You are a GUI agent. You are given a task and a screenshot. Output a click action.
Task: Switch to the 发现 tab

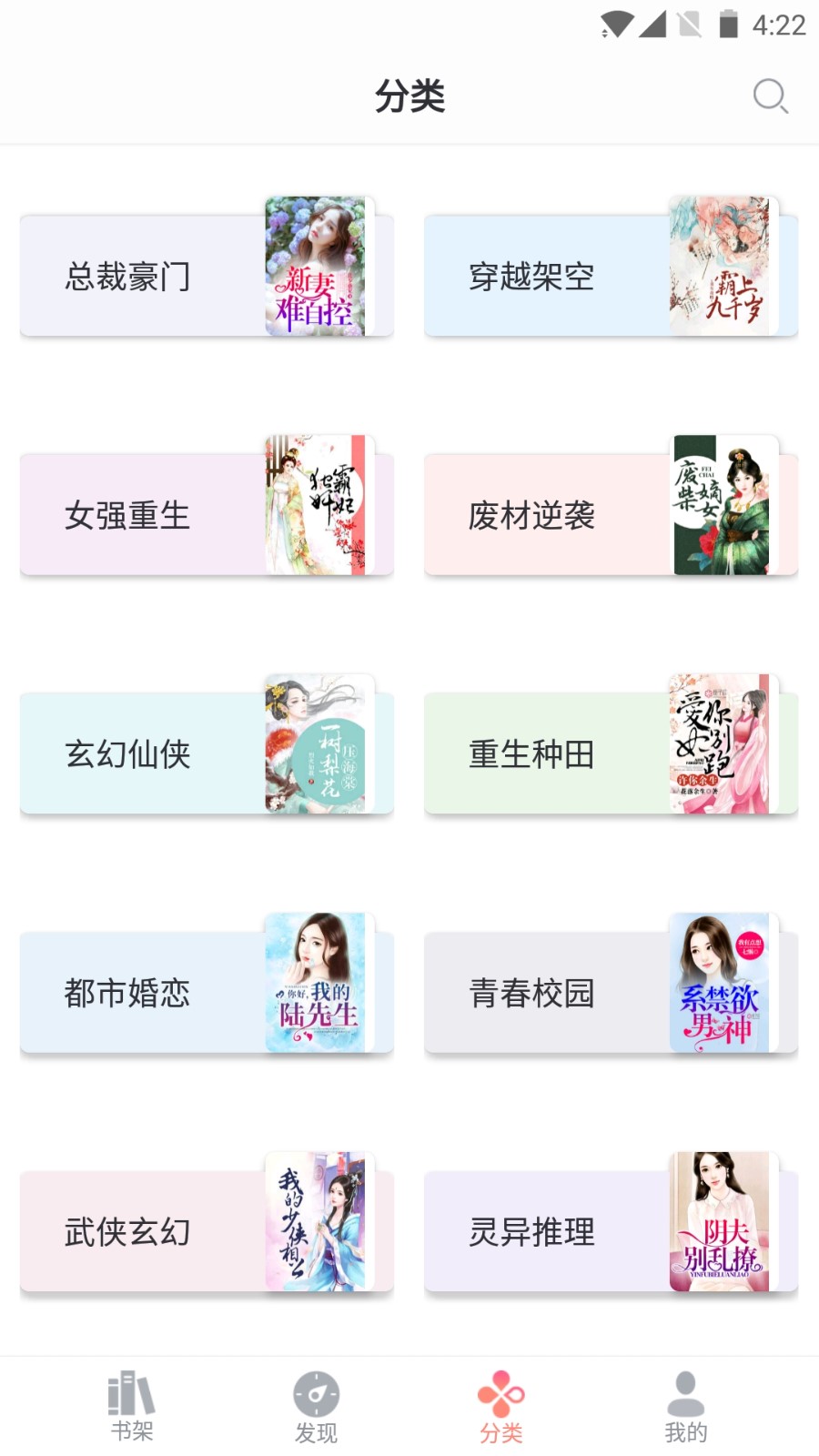pos(316,1406)
